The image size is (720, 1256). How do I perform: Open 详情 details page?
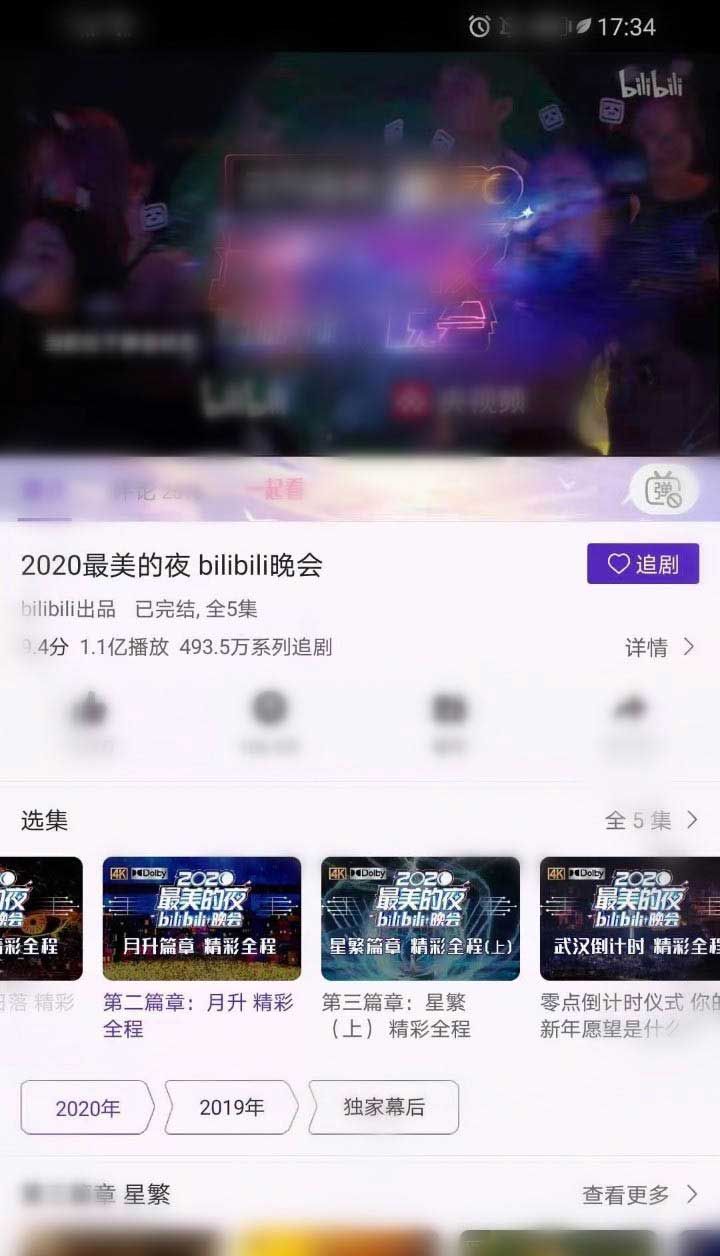coord(659,647)
